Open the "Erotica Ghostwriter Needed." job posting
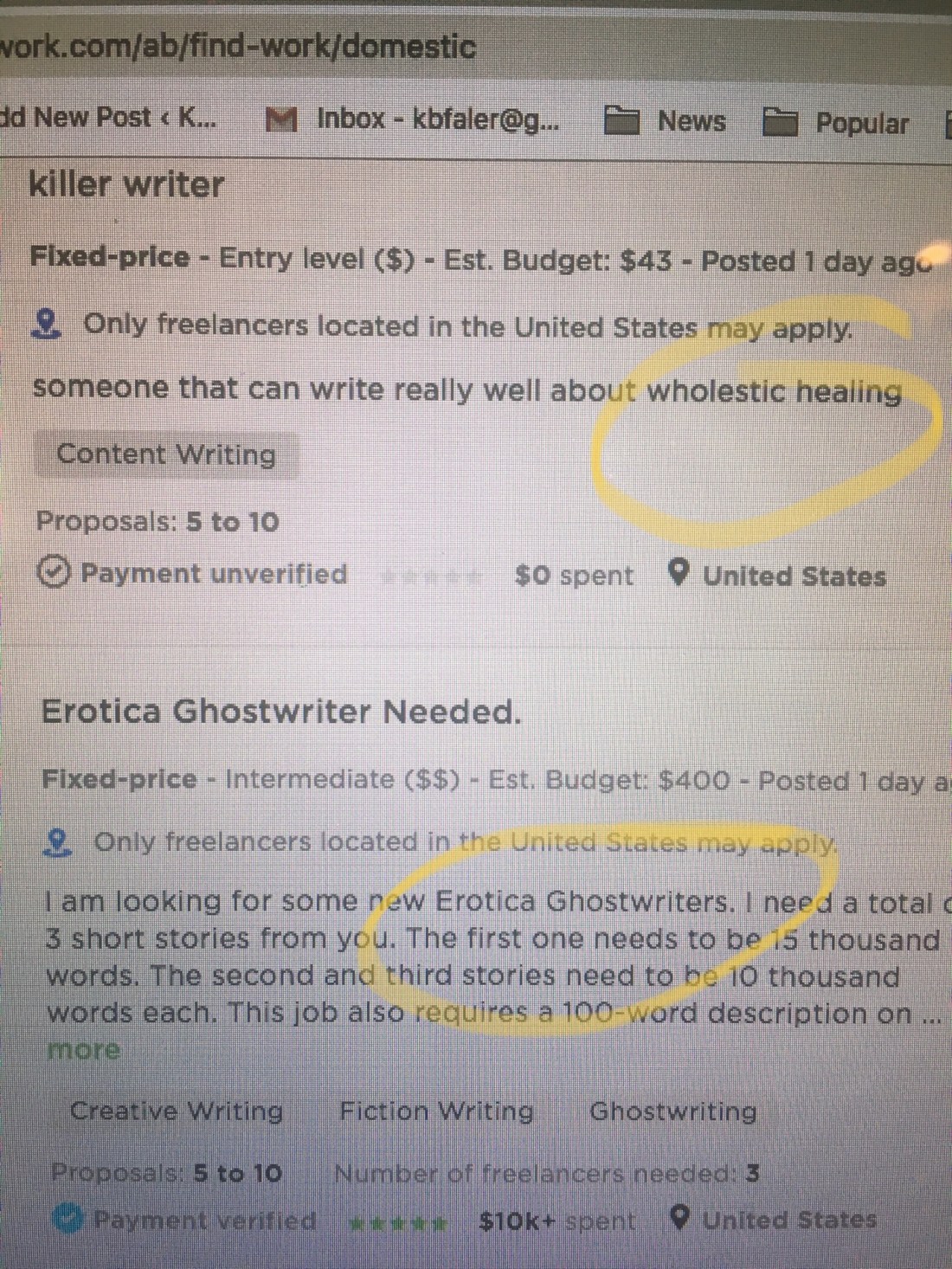 pos(281,712)
